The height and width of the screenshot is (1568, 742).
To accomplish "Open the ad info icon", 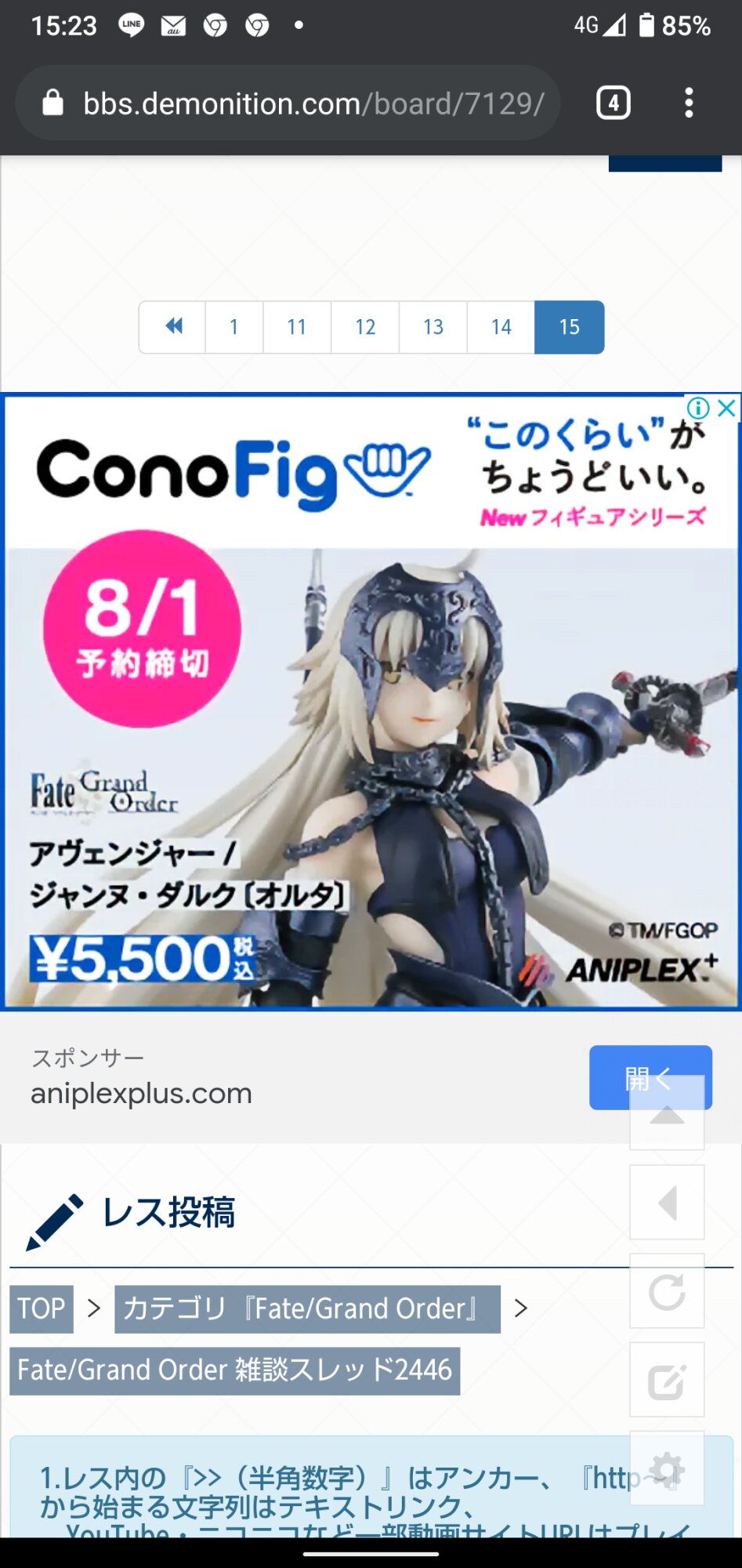I will 698,408.
